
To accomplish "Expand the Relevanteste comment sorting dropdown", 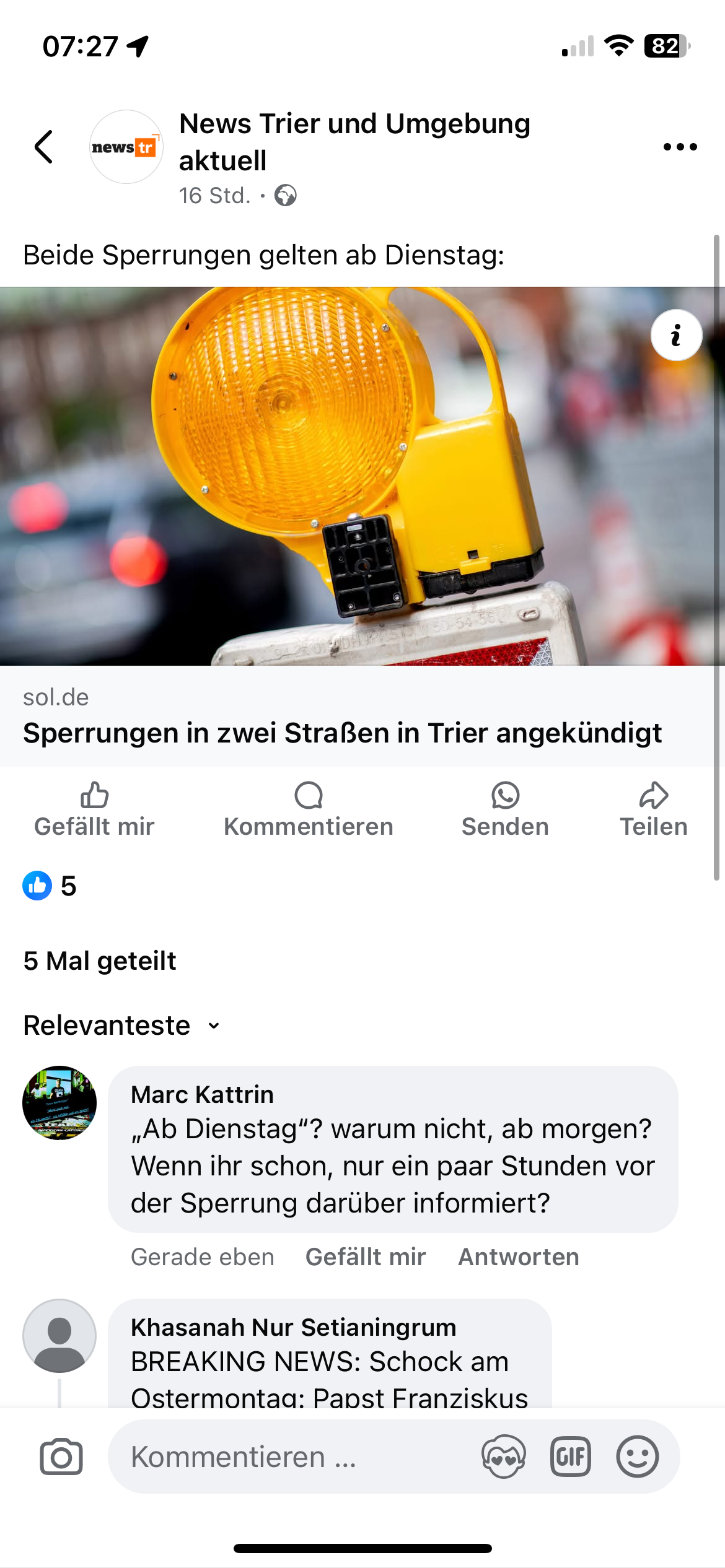I will 122,1026.
